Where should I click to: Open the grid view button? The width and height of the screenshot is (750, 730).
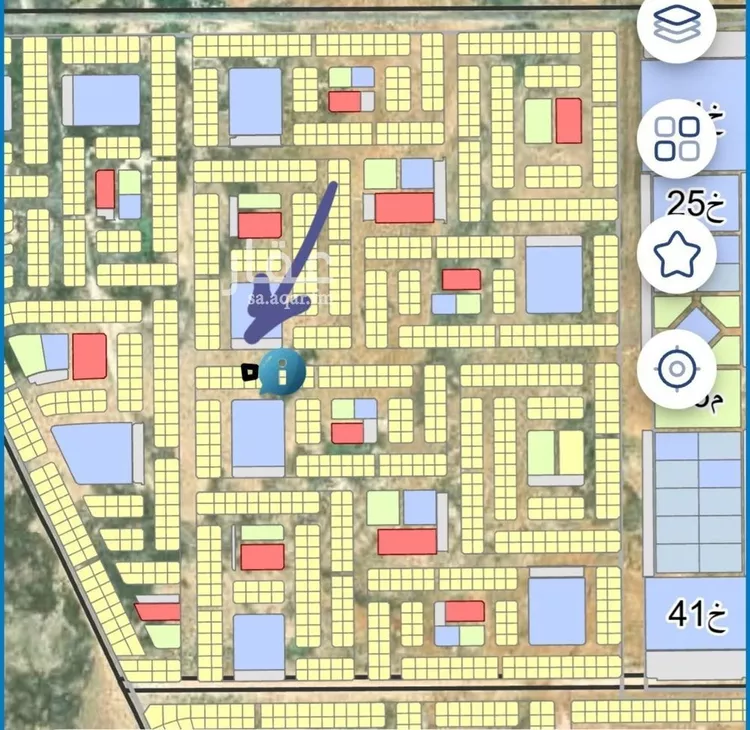click(678, 140)
